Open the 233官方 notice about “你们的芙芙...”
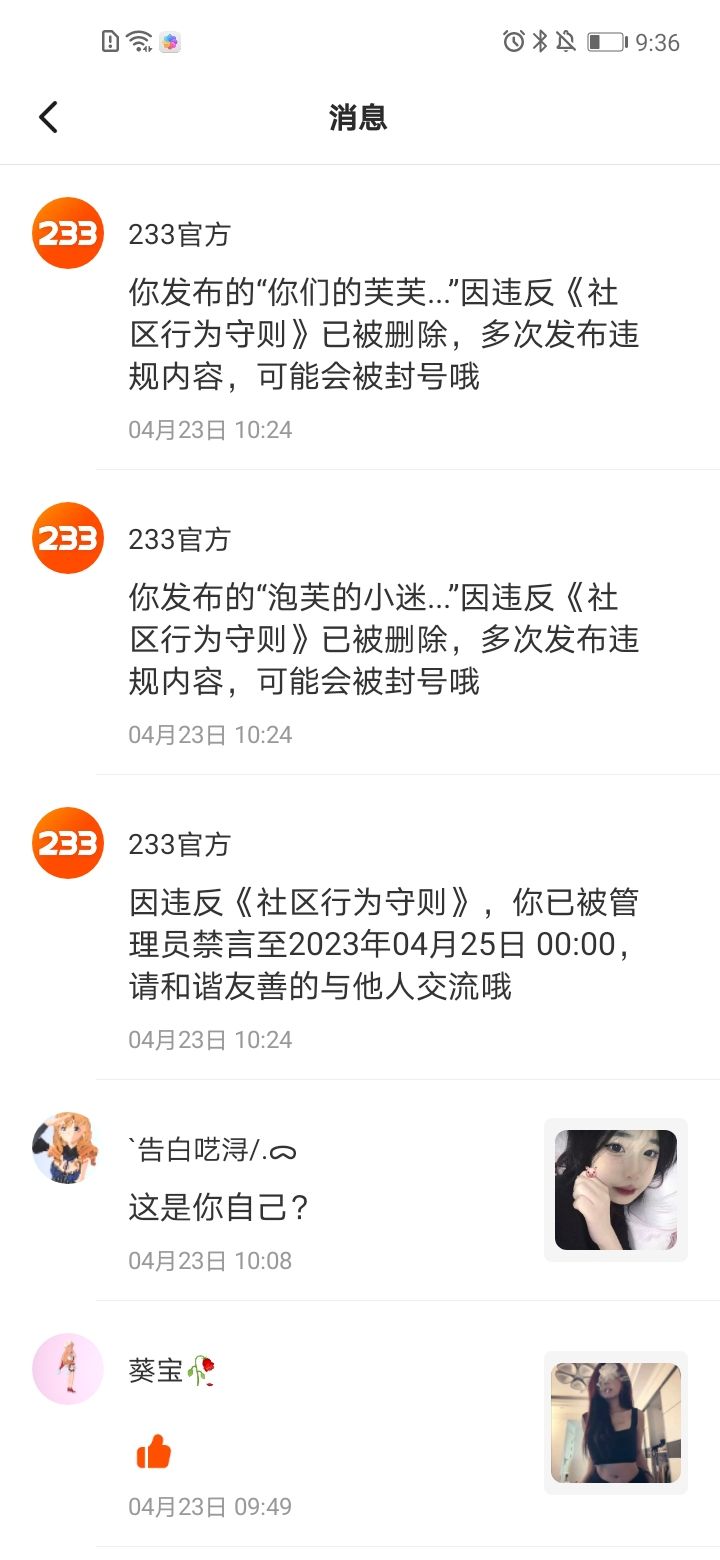Image resolution: width=720 pixels, height=1560 pixels. (x=384, y=334)
